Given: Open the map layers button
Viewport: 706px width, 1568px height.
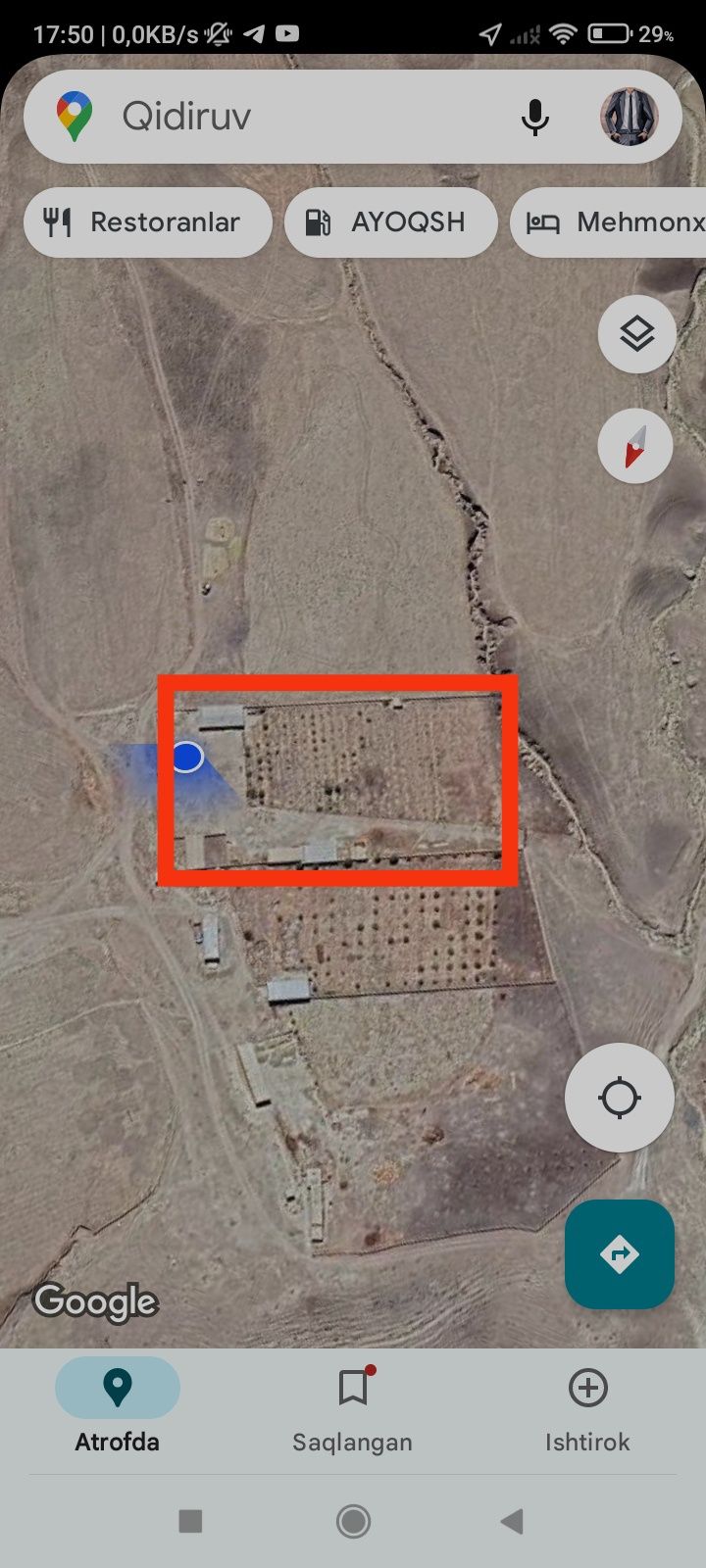Looking at the screenshot, I should tap(636, 334).
